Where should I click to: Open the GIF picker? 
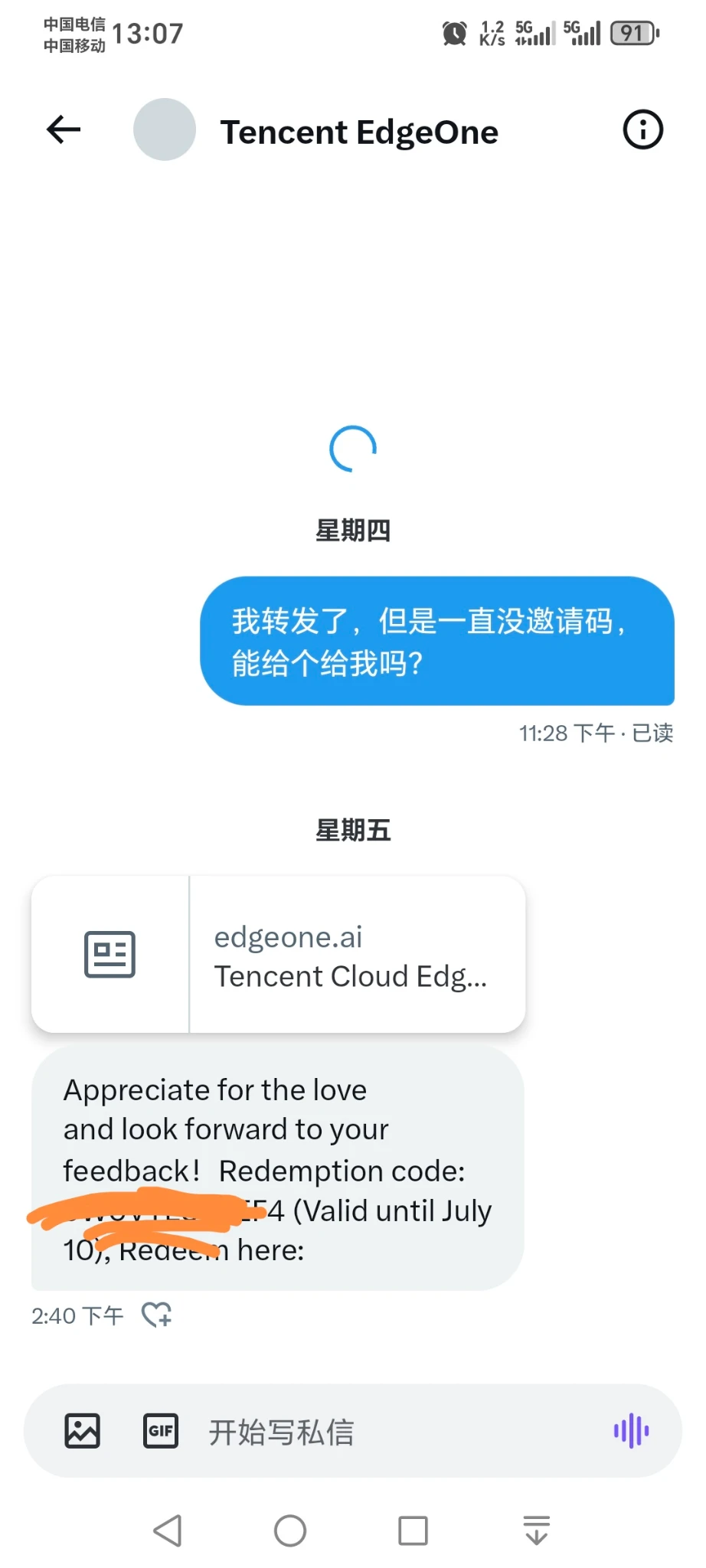pyautogui.click(x=161, y=1430)
